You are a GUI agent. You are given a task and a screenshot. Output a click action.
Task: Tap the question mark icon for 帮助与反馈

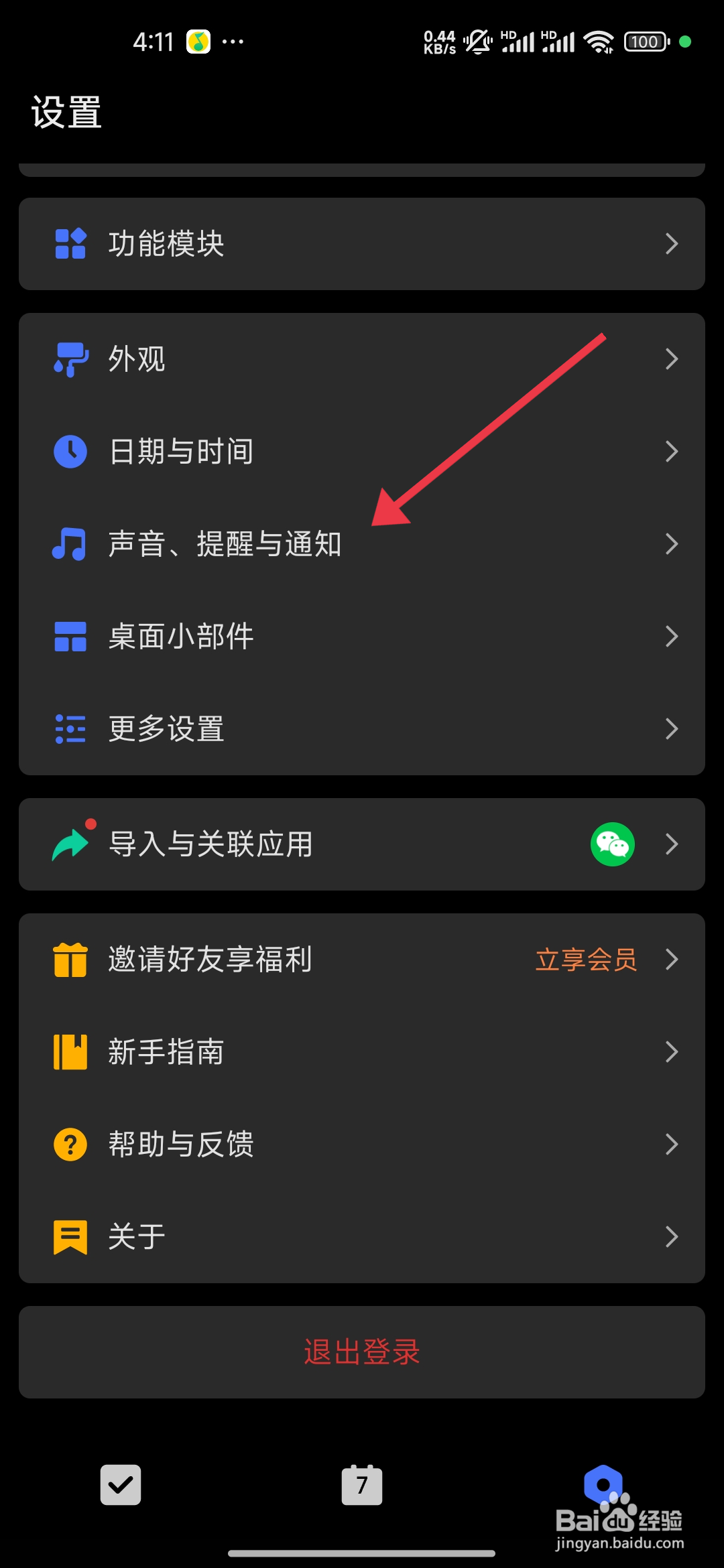pyautogui.click(x=69, y=1145)
